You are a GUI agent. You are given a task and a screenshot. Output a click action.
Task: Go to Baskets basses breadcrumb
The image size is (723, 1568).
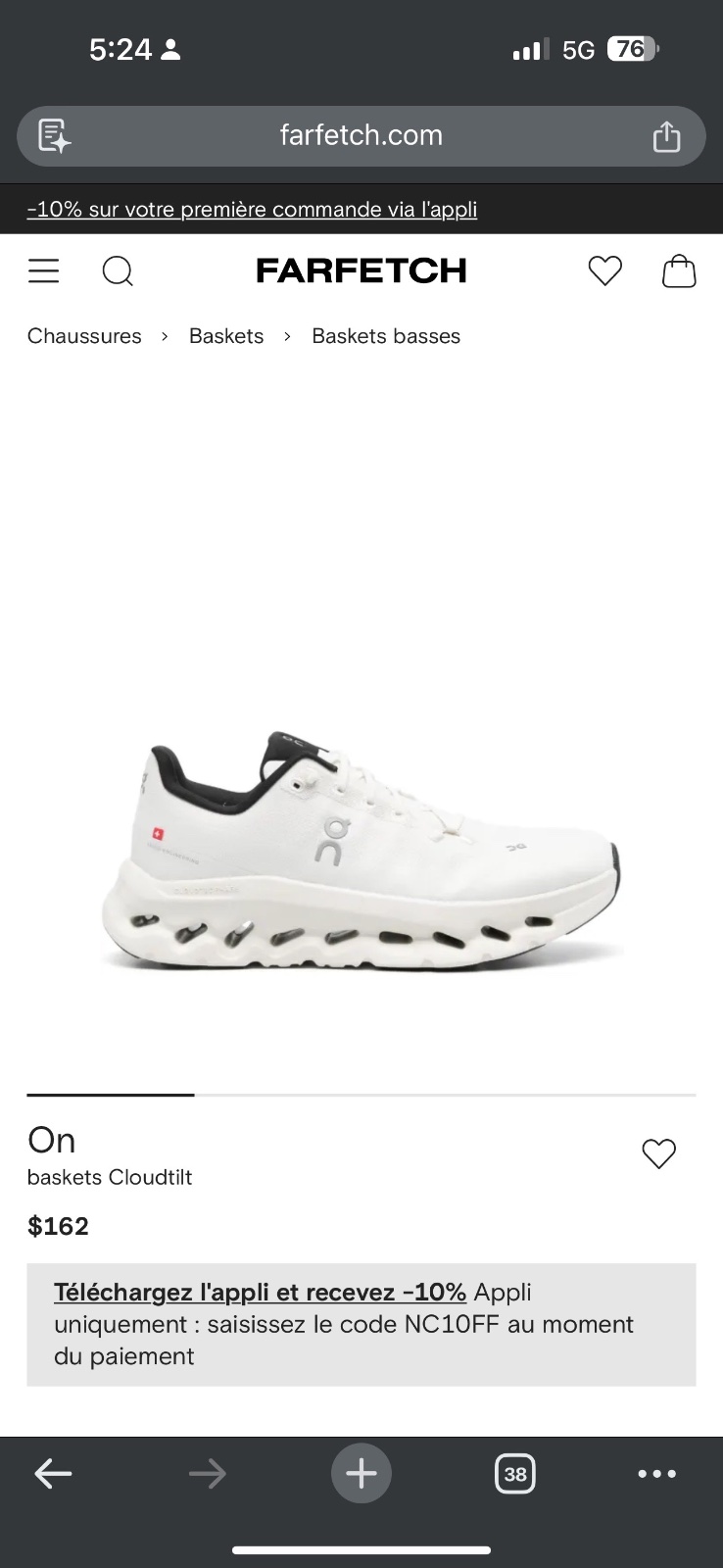coord(386,336)
